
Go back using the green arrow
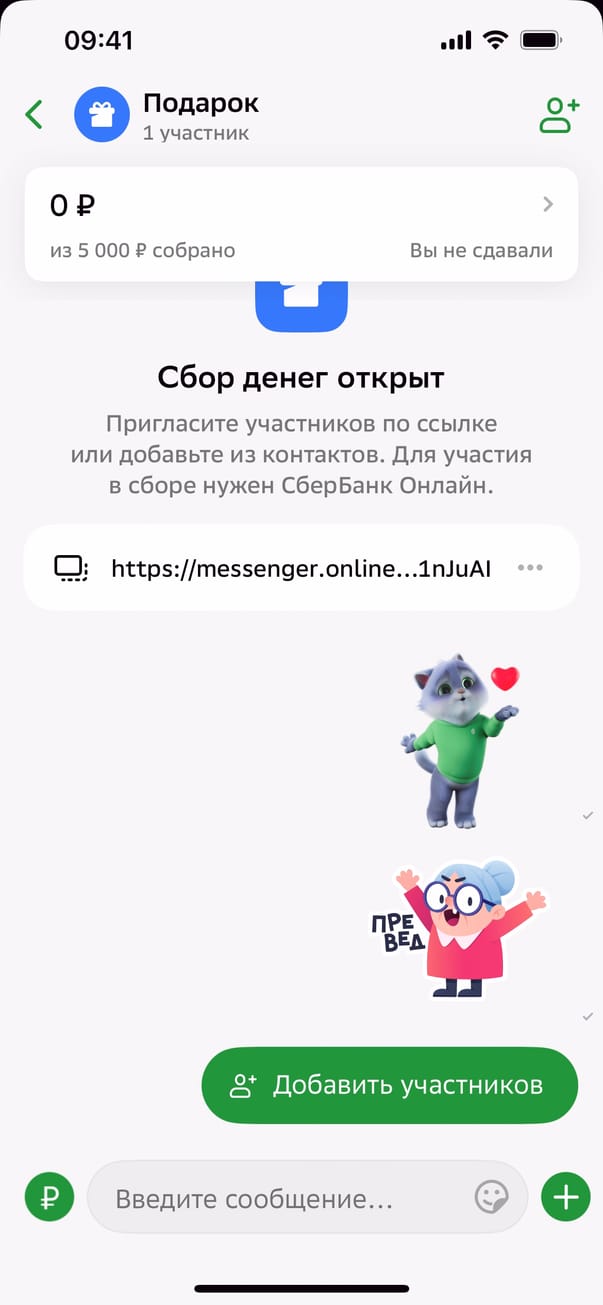click(35, 115)
